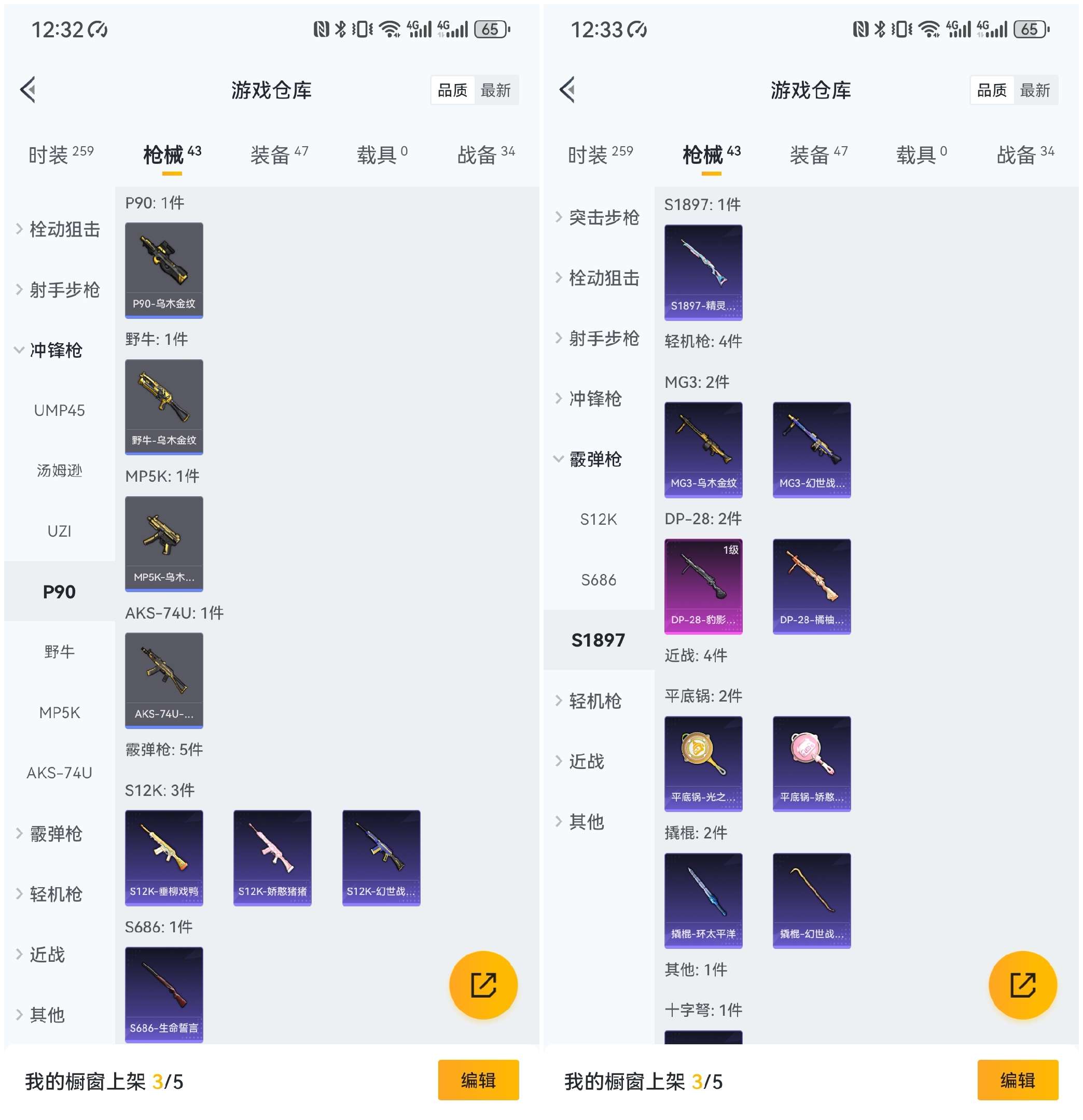This screenshot has height=1120, width=1083.
Task: Tap the back arrow to exit 游戏仓库
Action: [29, 90]
